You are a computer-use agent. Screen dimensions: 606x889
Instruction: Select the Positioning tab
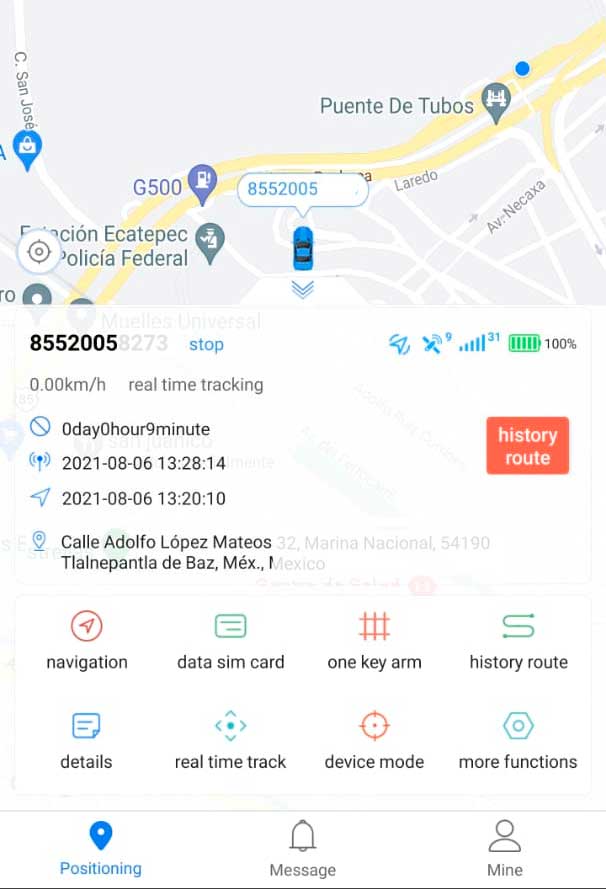click(x=100, y=849)
